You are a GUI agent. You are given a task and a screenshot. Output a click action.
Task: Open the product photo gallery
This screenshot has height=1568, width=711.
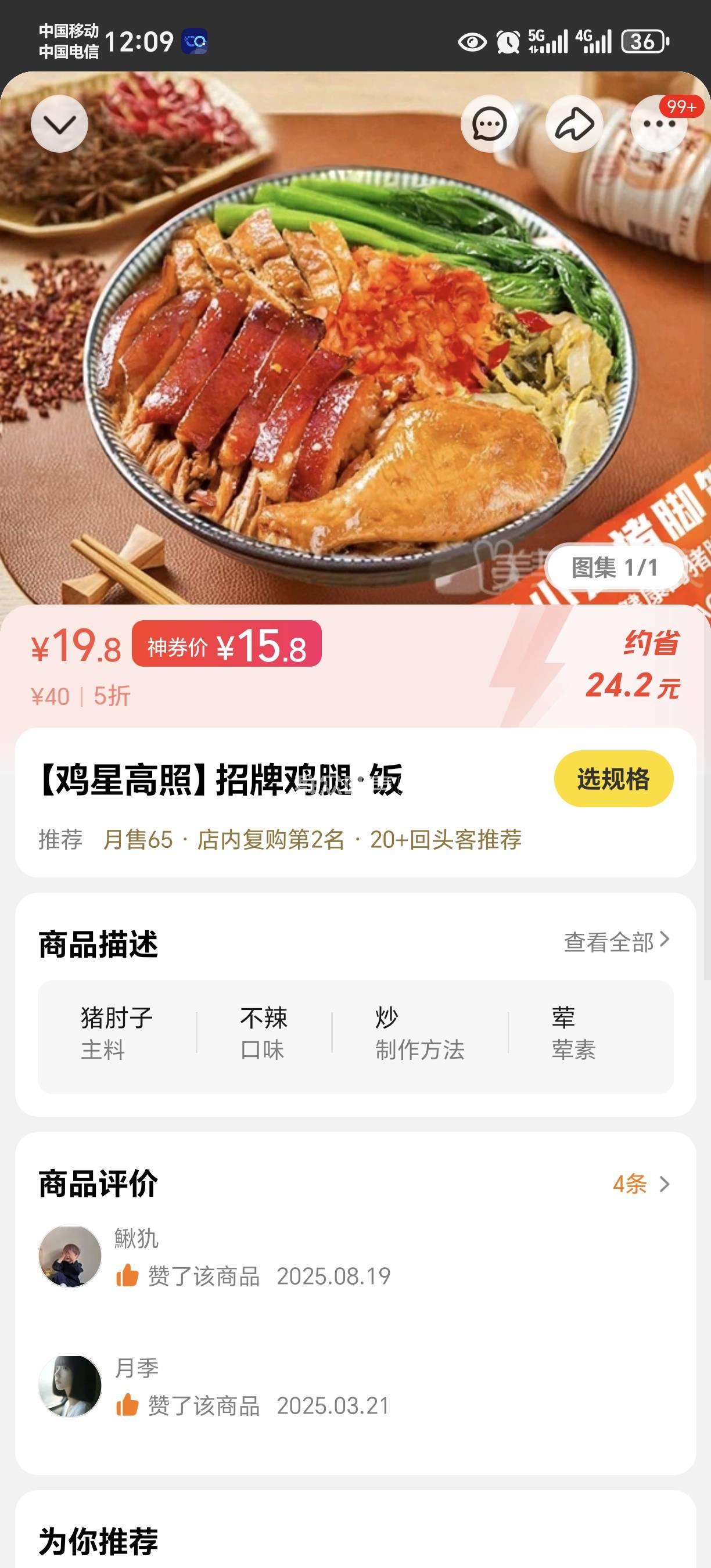point(614,567)
